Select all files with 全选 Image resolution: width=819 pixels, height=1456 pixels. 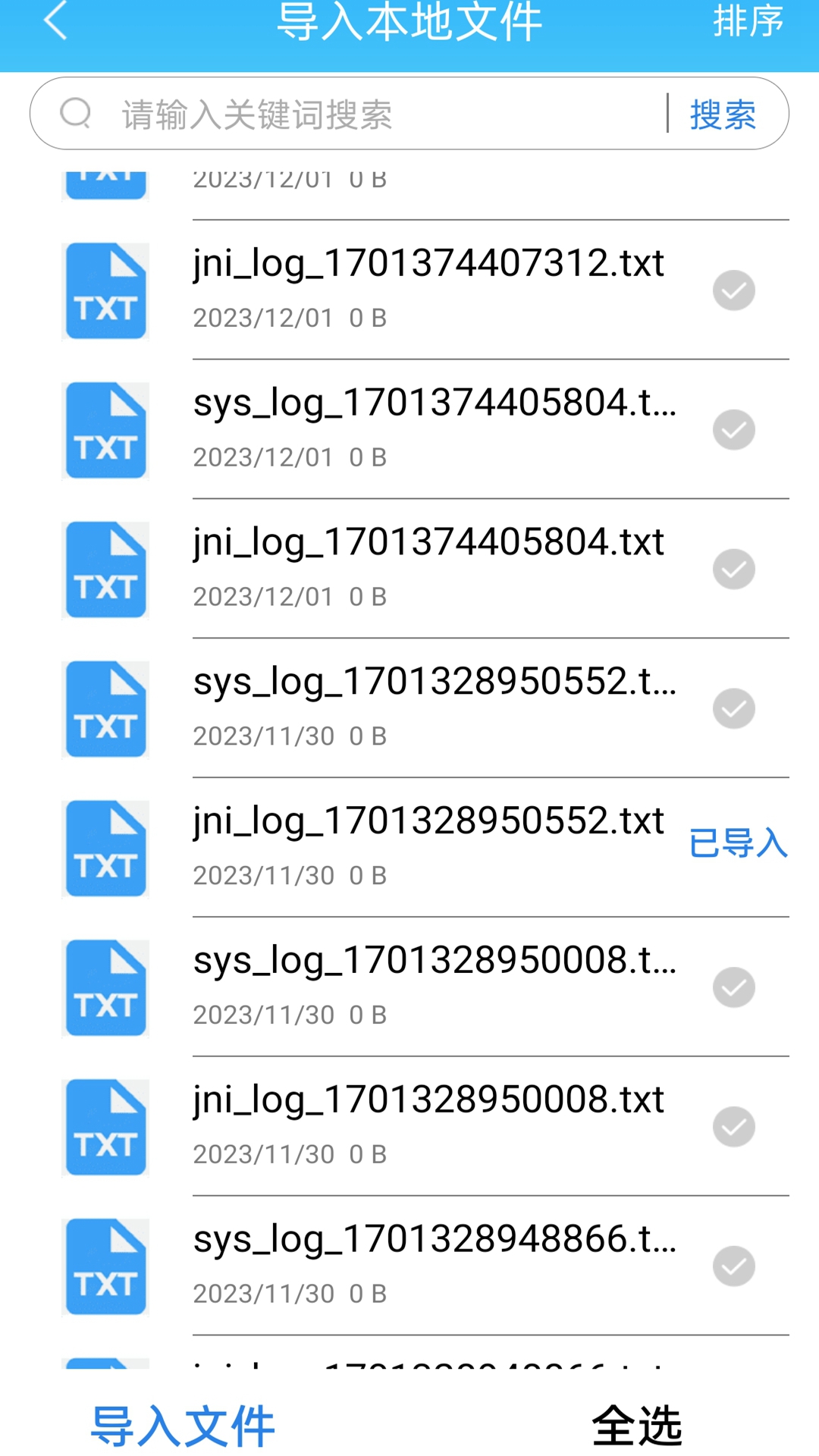tap(637, 1426)
